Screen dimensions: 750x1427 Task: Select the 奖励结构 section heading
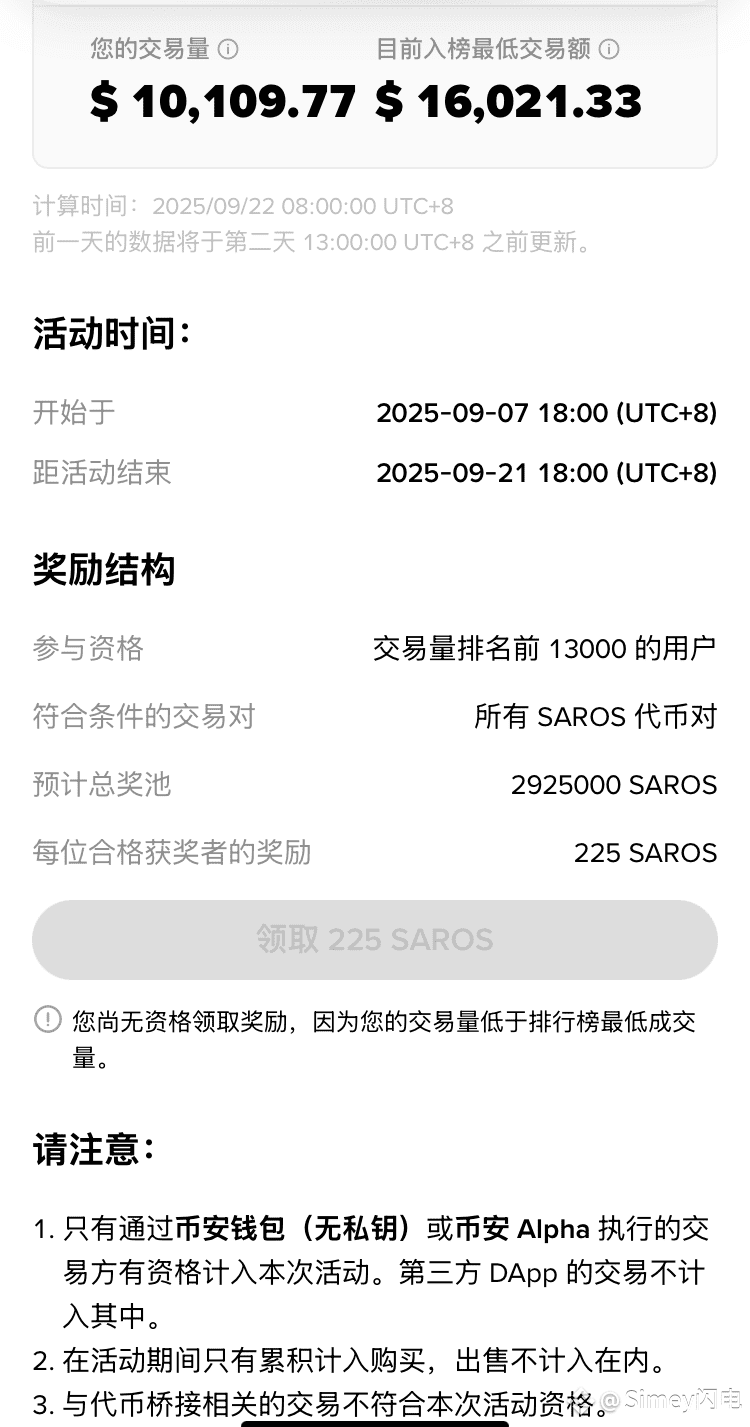coord(105,569)
